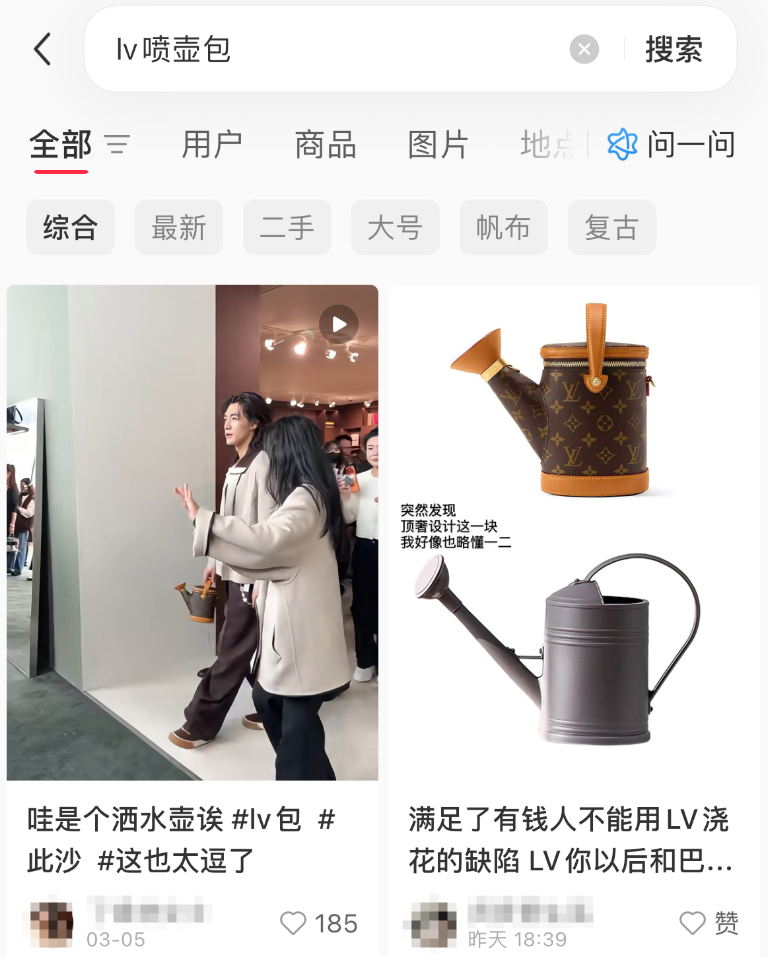This screenshot has height=957, width=768.
Task: Go back with the arrow icon
Action: (42, 49)
